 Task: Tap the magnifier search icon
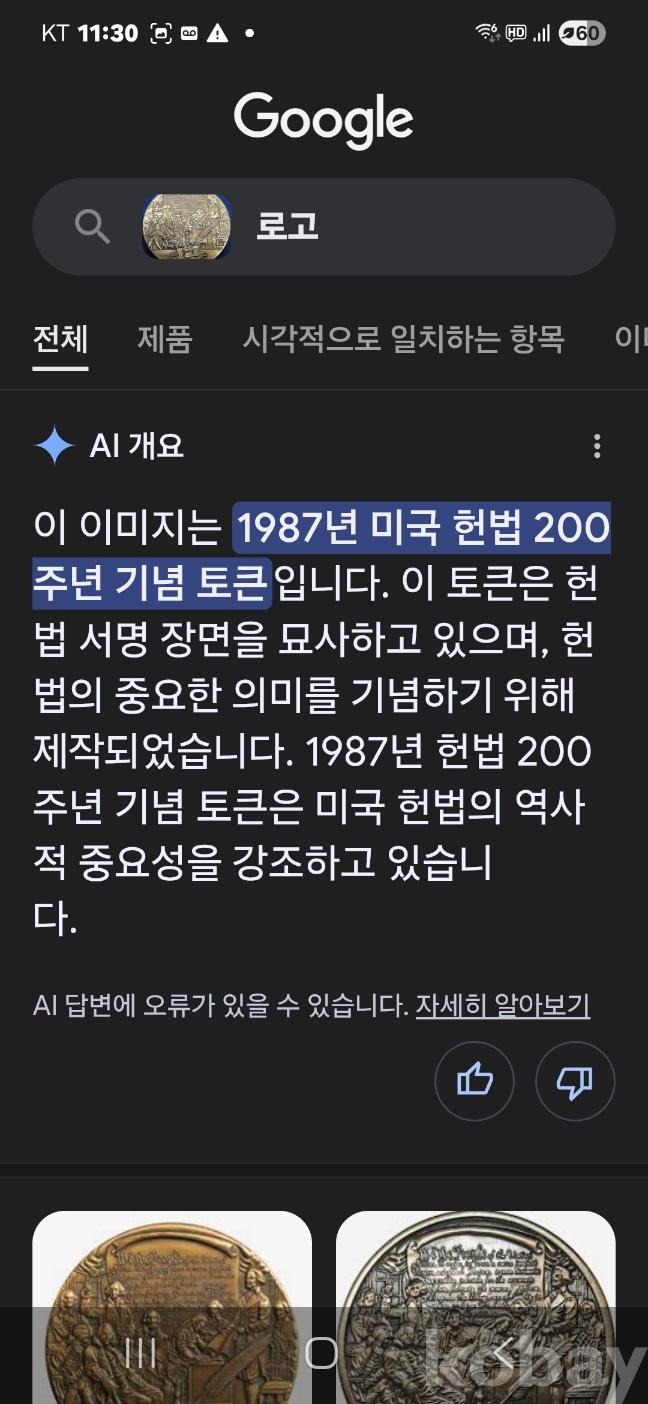pos(92,227)
